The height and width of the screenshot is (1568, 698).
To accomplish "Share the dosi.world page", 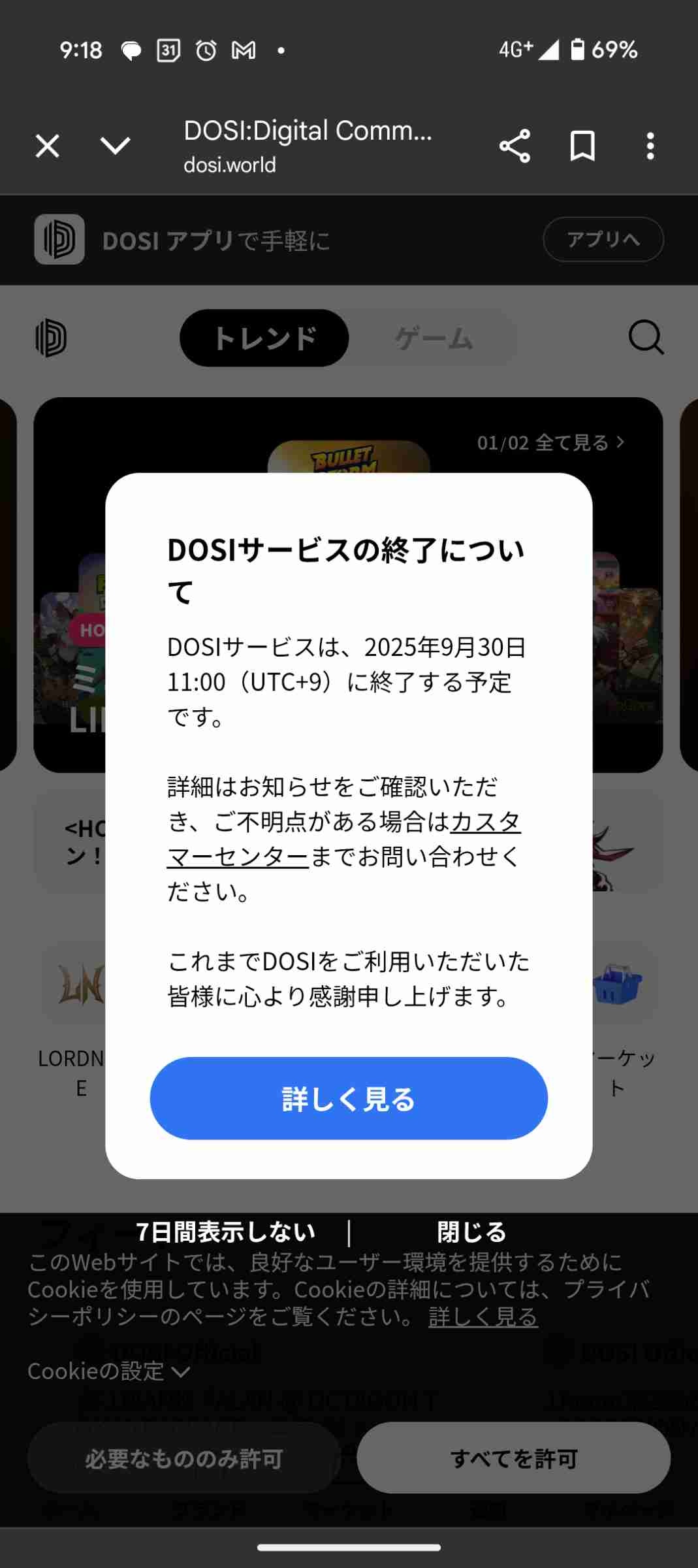I will (515, 146).
